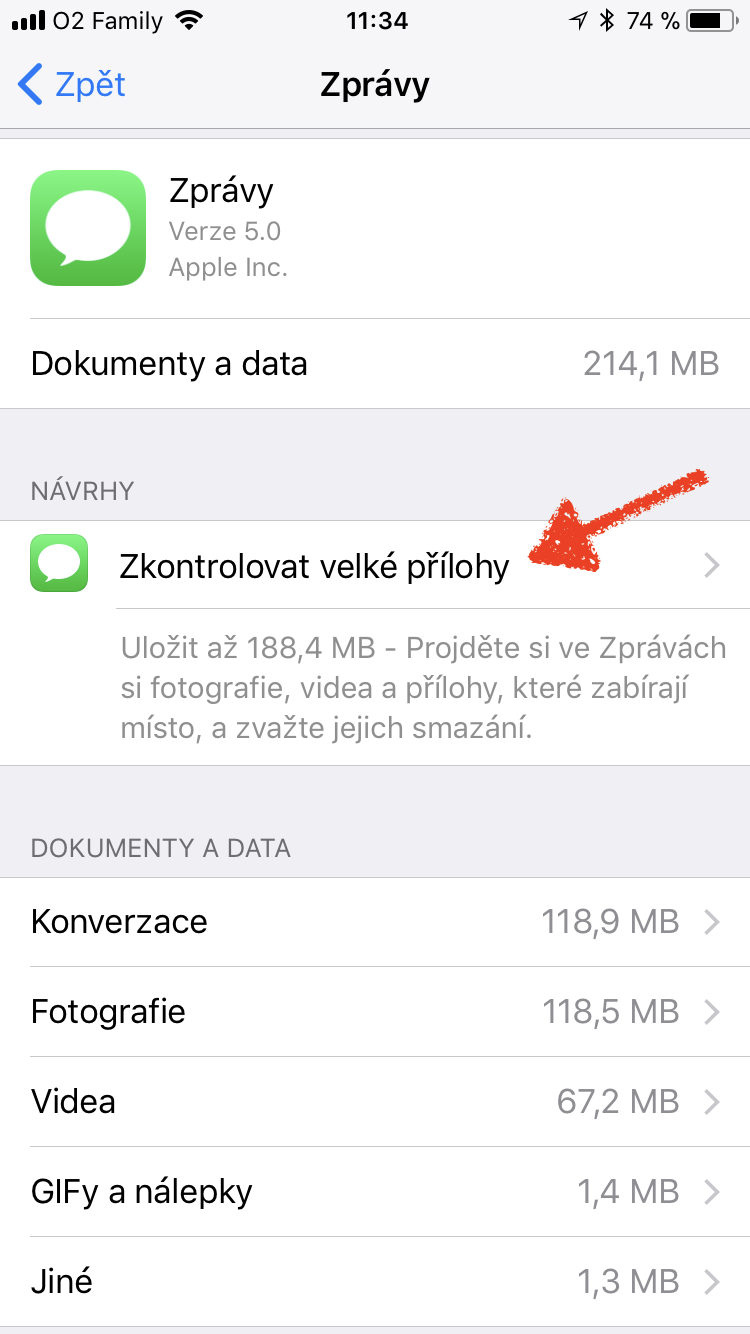Open the Fotografie storage row

[x=375, y=1012]
